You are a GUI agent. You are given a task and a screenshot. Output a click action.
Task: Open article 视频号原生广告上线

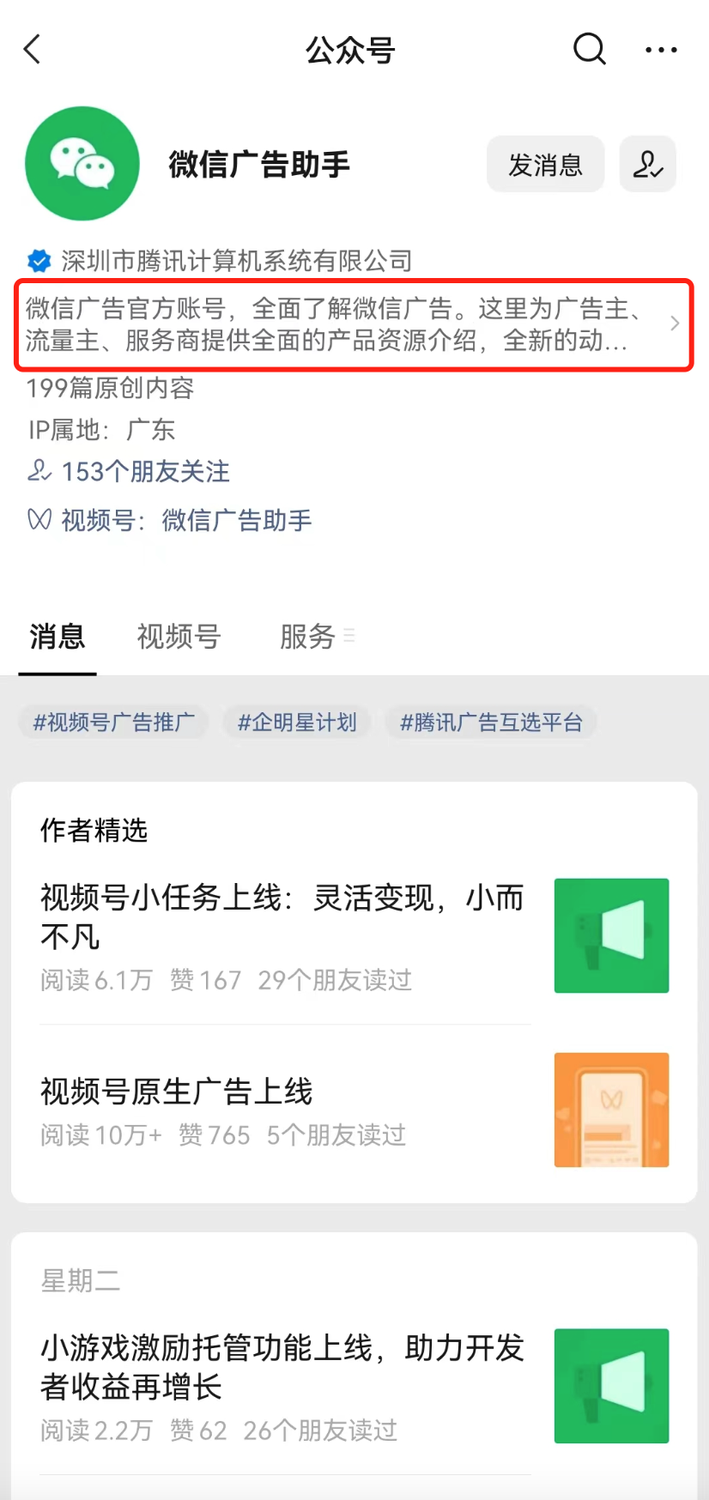(x=177, y=1091)
